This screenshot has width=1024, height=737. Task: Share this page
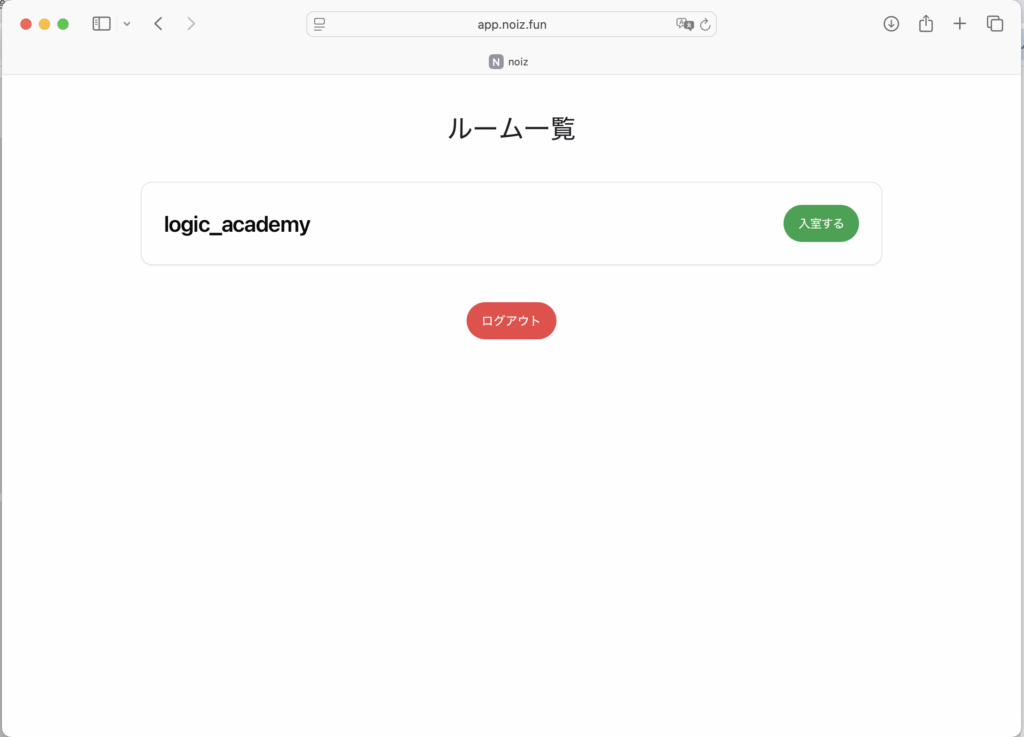[x=925, y=23]
